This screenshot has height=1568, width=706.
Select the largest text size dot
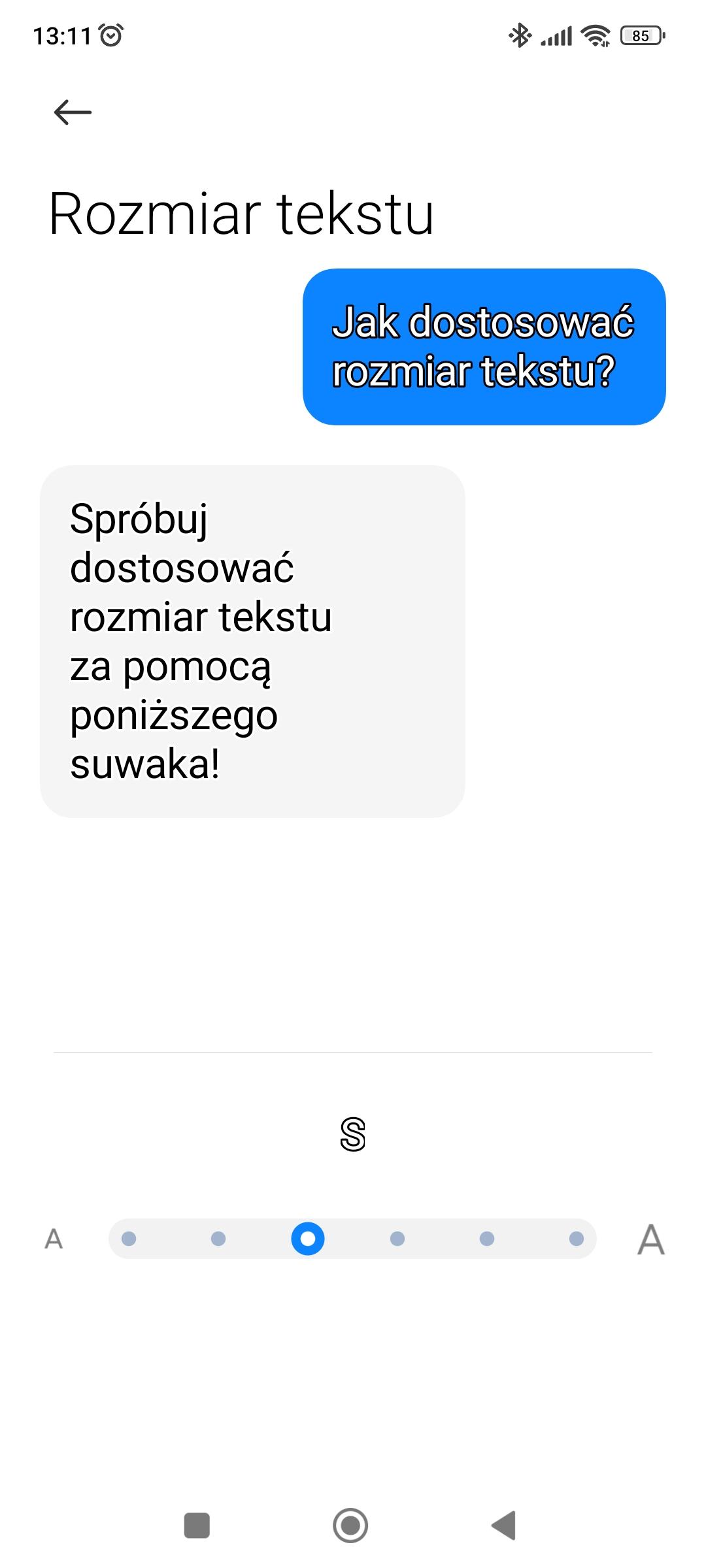click(577, 1239)
